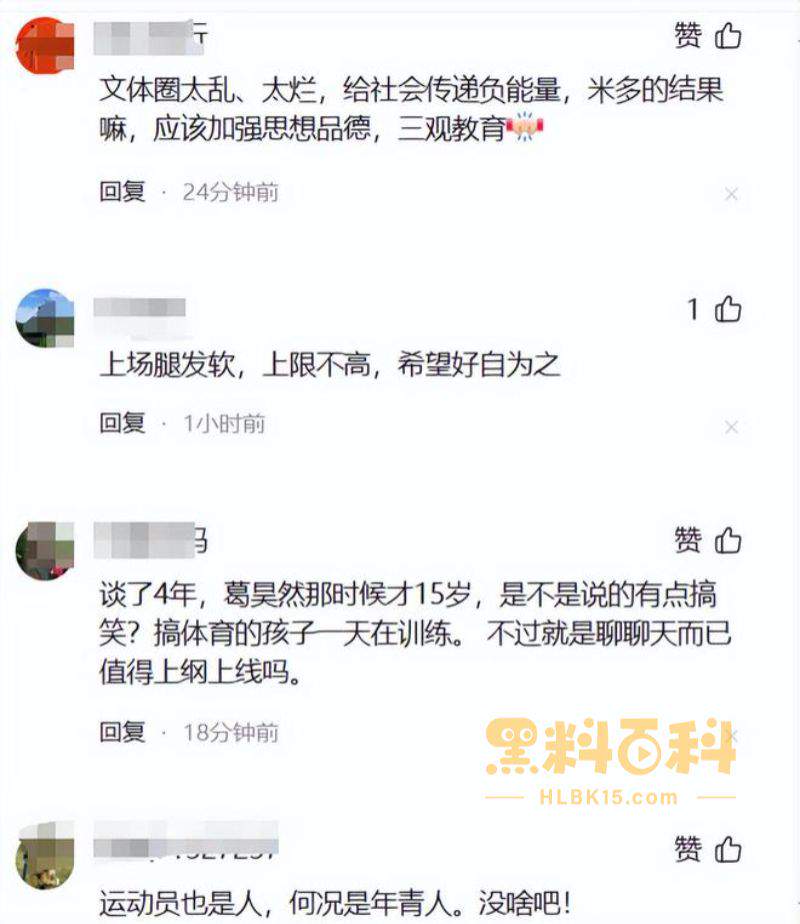
Task: Reply to the comment posted 1小时前
Action: pos(122,423)
